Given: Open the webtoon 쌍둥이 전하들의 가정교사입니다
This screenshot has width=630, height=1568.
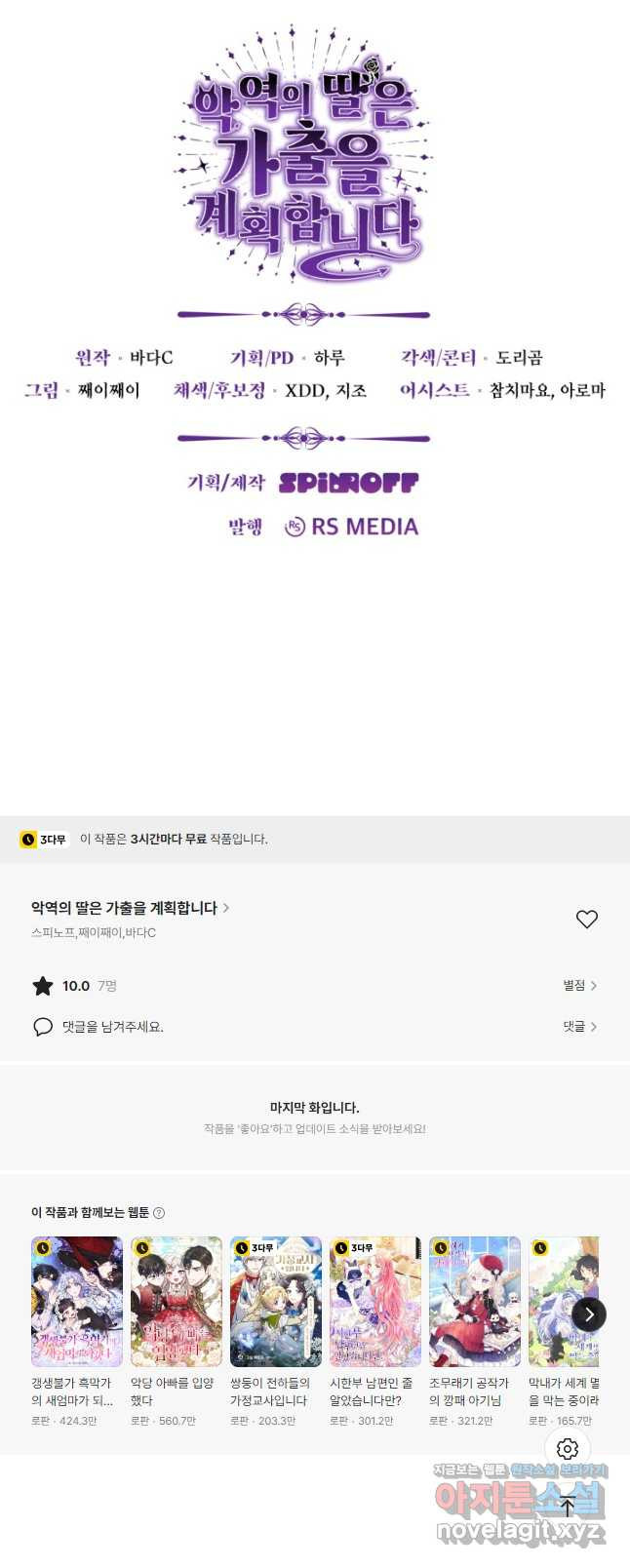Looking at the screenshot, I should click(276, 1302).
